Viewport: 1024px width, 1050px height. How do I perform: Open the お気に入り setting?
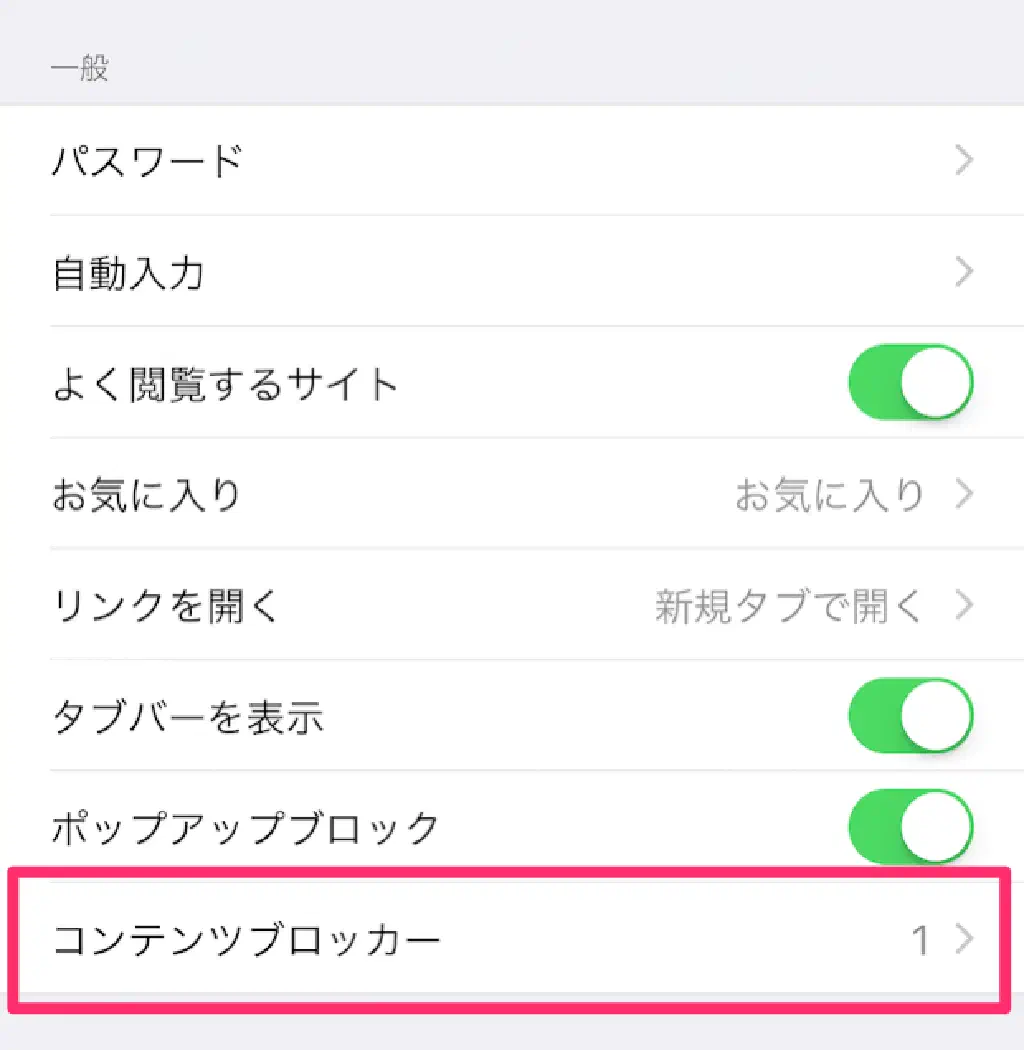coord(510,495)
